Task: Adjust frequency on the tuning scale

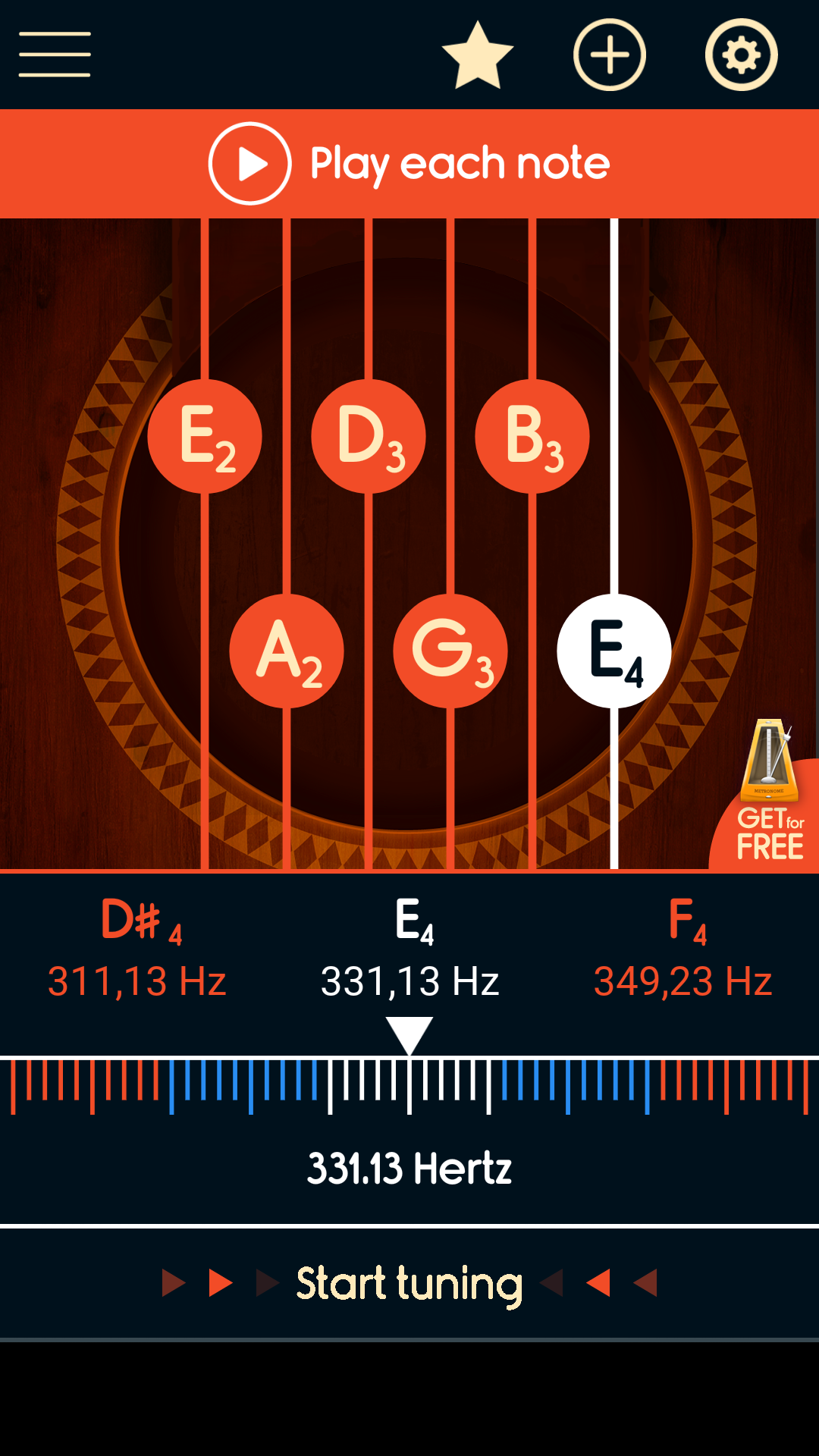Action: [409, 1084]
